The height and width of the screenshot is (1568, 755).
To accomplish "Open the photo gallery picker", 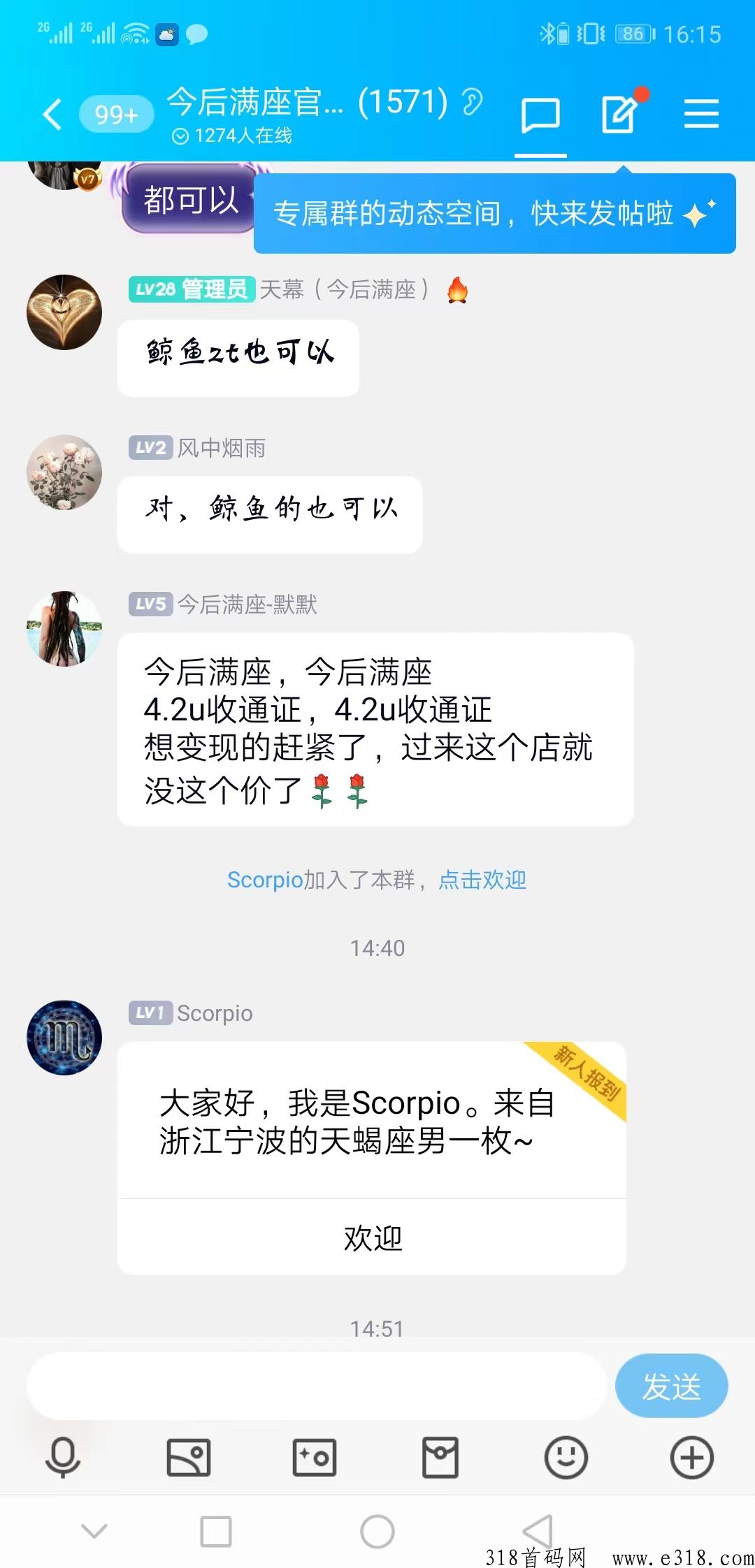I will (189, 1458).
